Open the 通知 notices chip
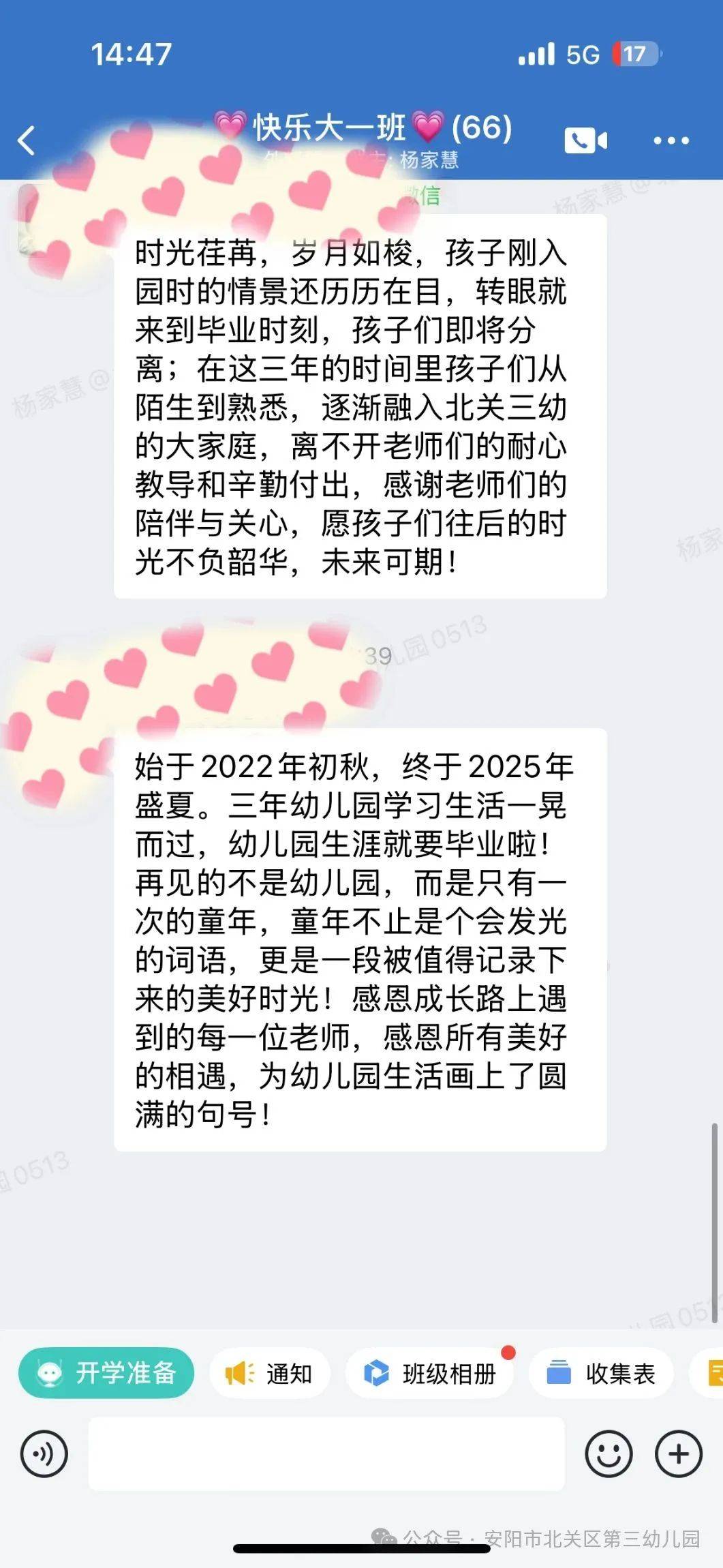This screenshot has width=723, height=1568. click(270, 1373)
